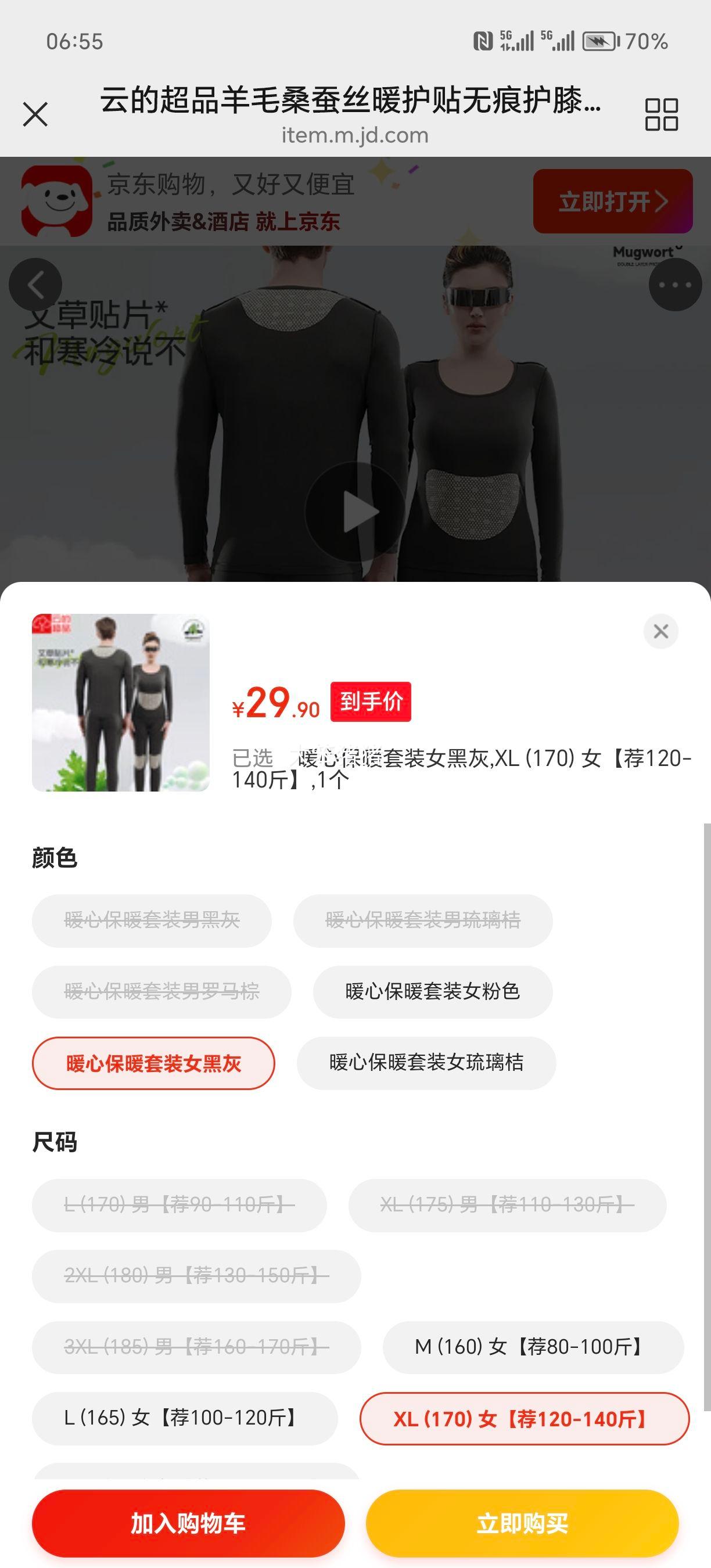Tap the item.m.jd.com address text
The image size is (711, 1568).
(x=355, y=135)
